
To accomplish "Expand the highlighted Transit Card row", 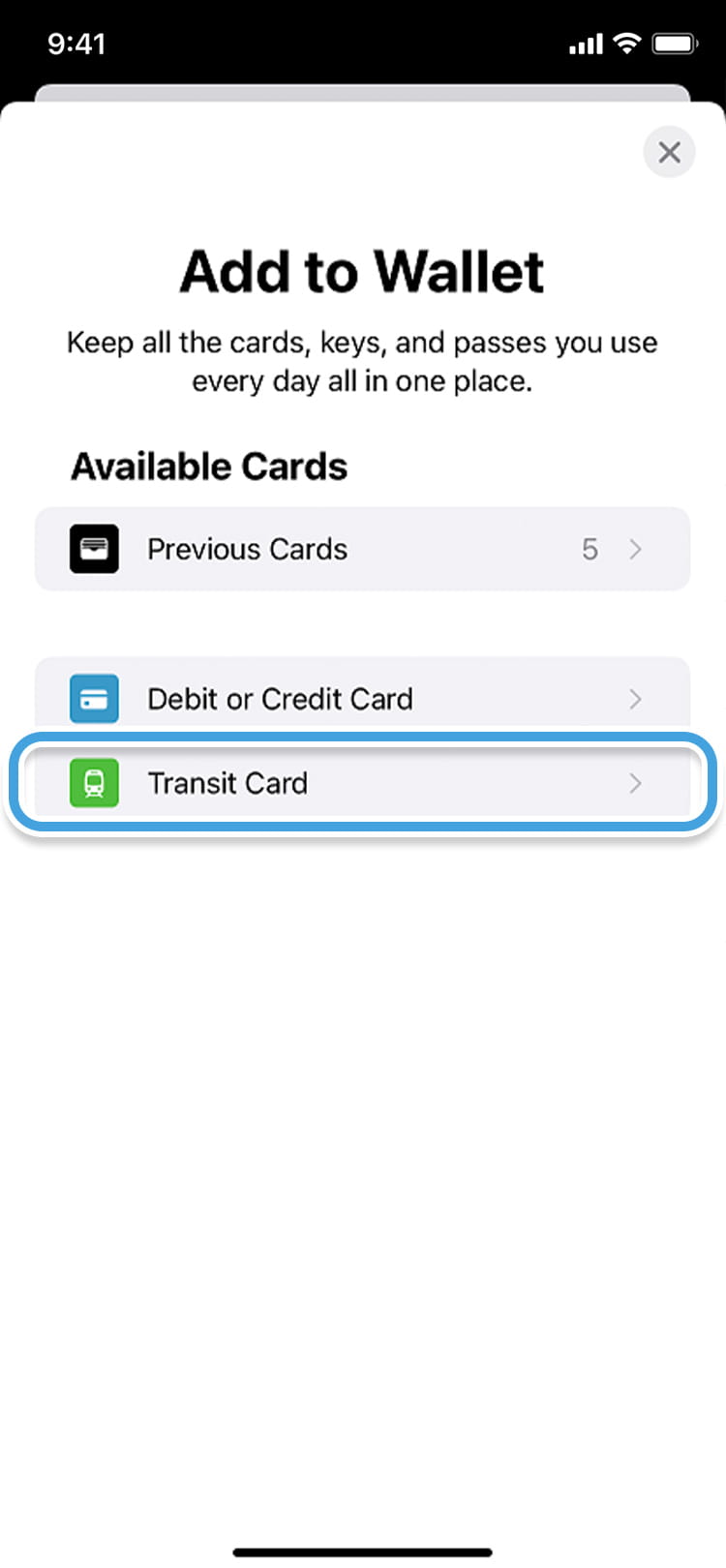I will coord(636,783).
